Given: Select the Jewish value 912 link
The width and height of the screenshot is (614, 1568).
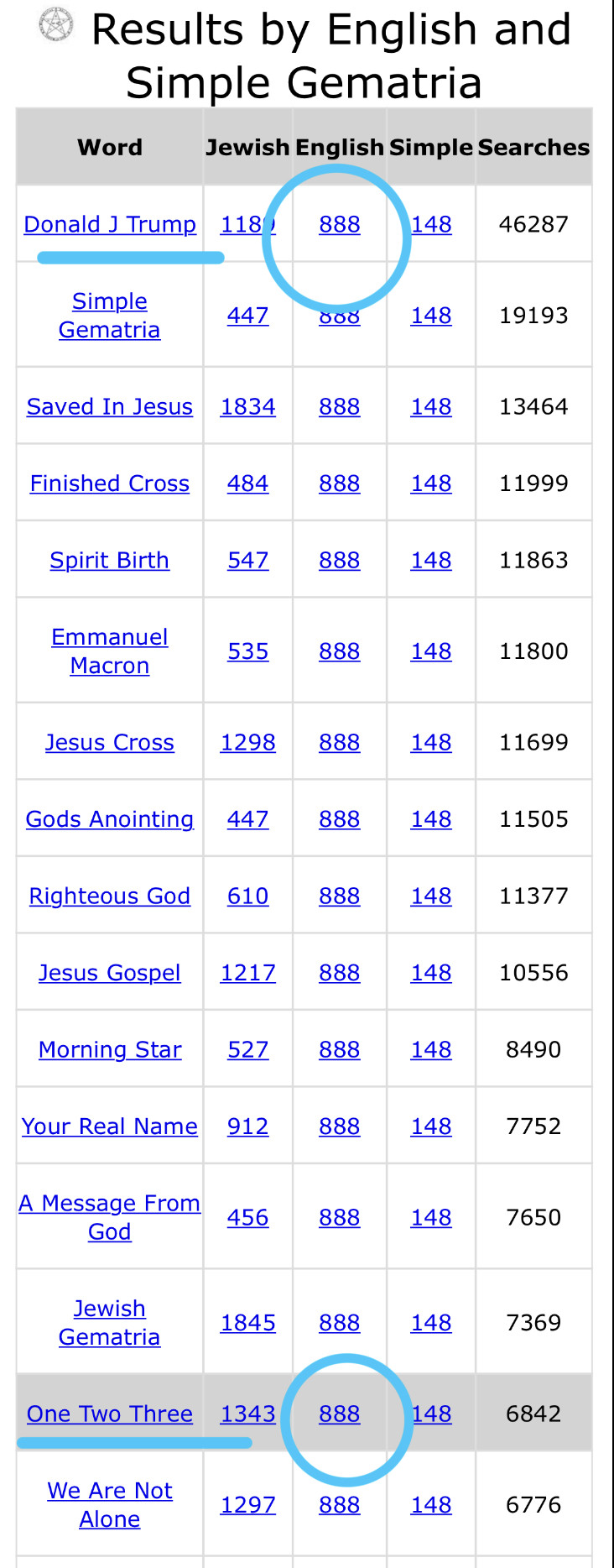Looking at the screenshot, I should 247,1126.
